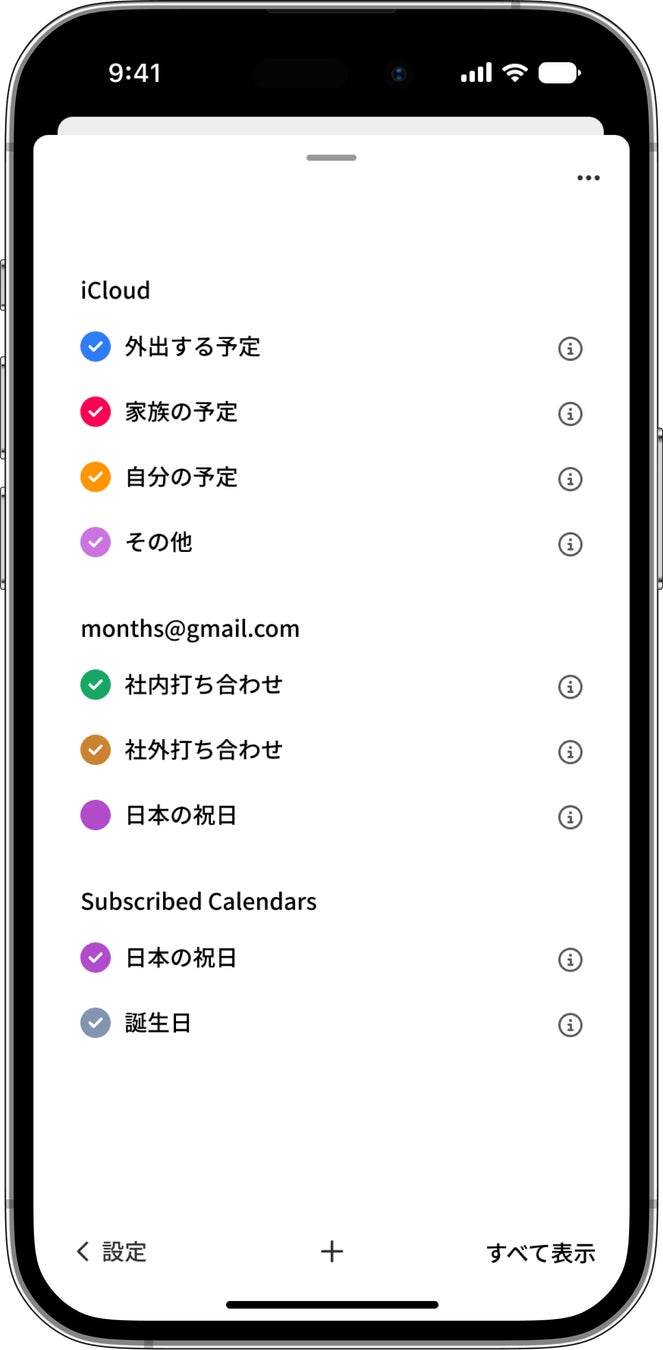663x1350 pixels.
Task: Enable 日本の祝日 under months@gmail.com
Action: 95,815
